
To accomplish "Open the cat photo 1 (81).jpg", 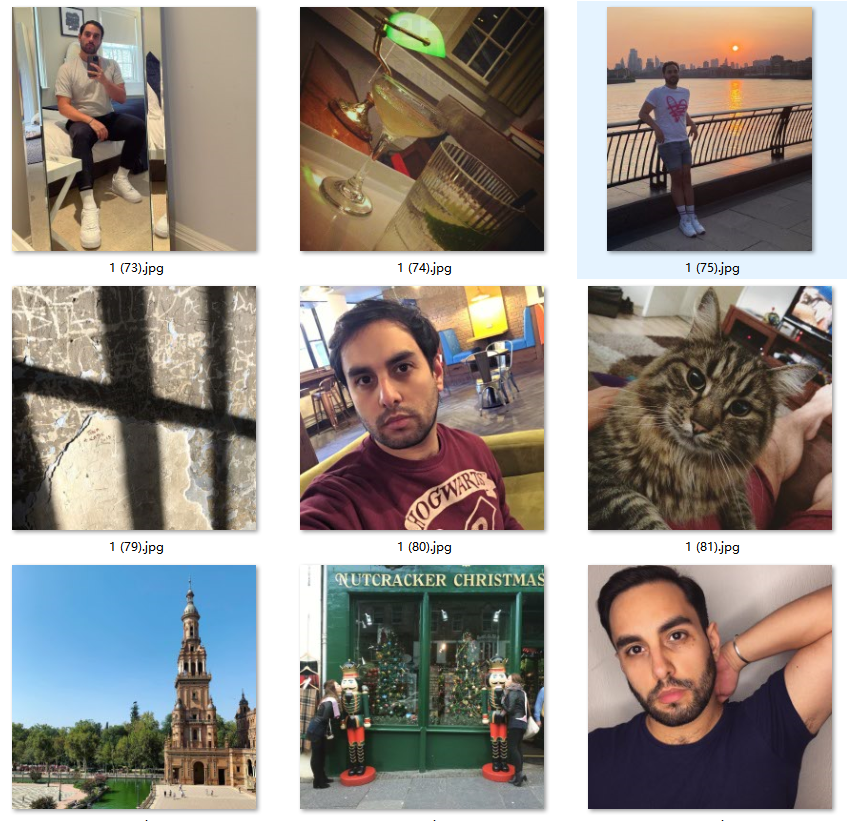I will tap(709, 408).
